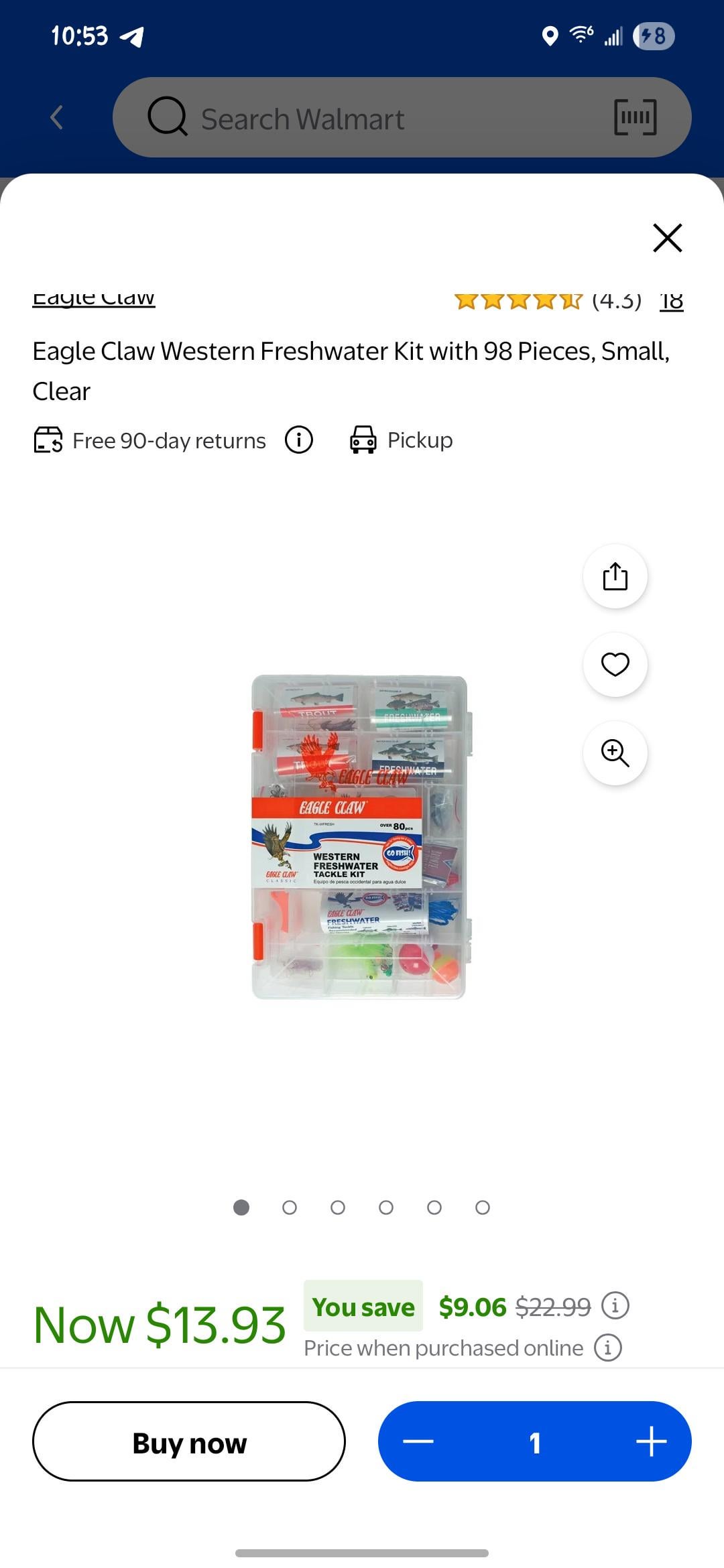Jump to the last product image dot
This screenshot has height=1568, width=724.
483,1207
